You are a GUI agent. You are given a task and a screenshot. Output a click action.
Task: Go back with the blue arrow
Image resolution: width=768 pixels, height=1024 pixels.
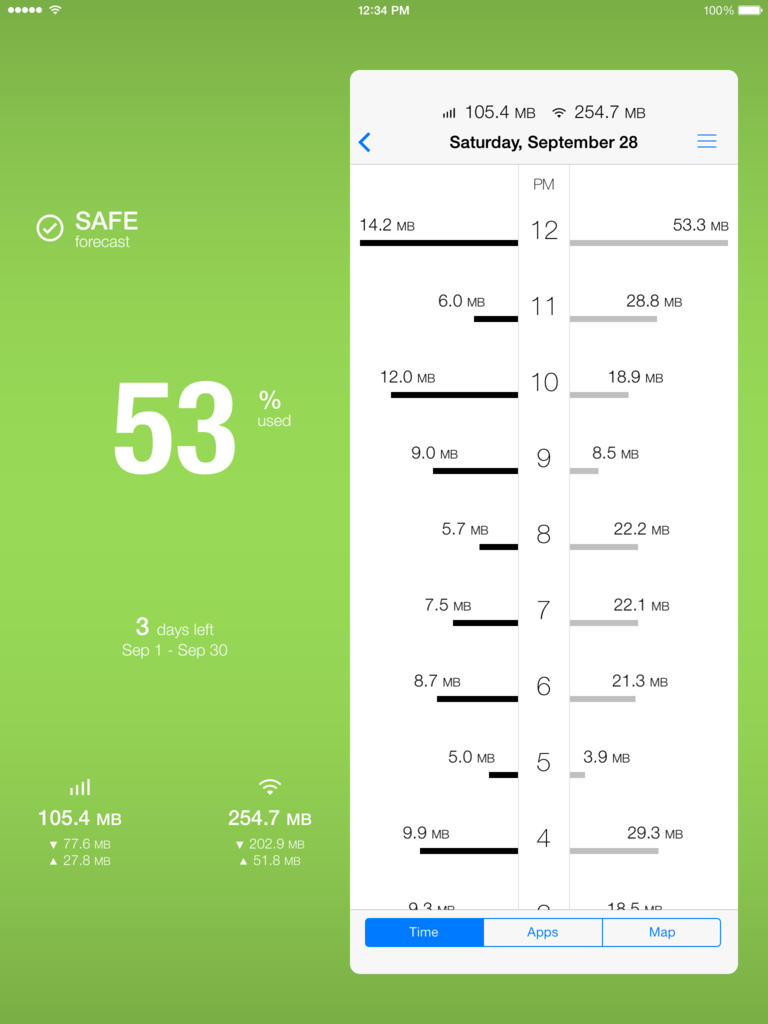365,142
